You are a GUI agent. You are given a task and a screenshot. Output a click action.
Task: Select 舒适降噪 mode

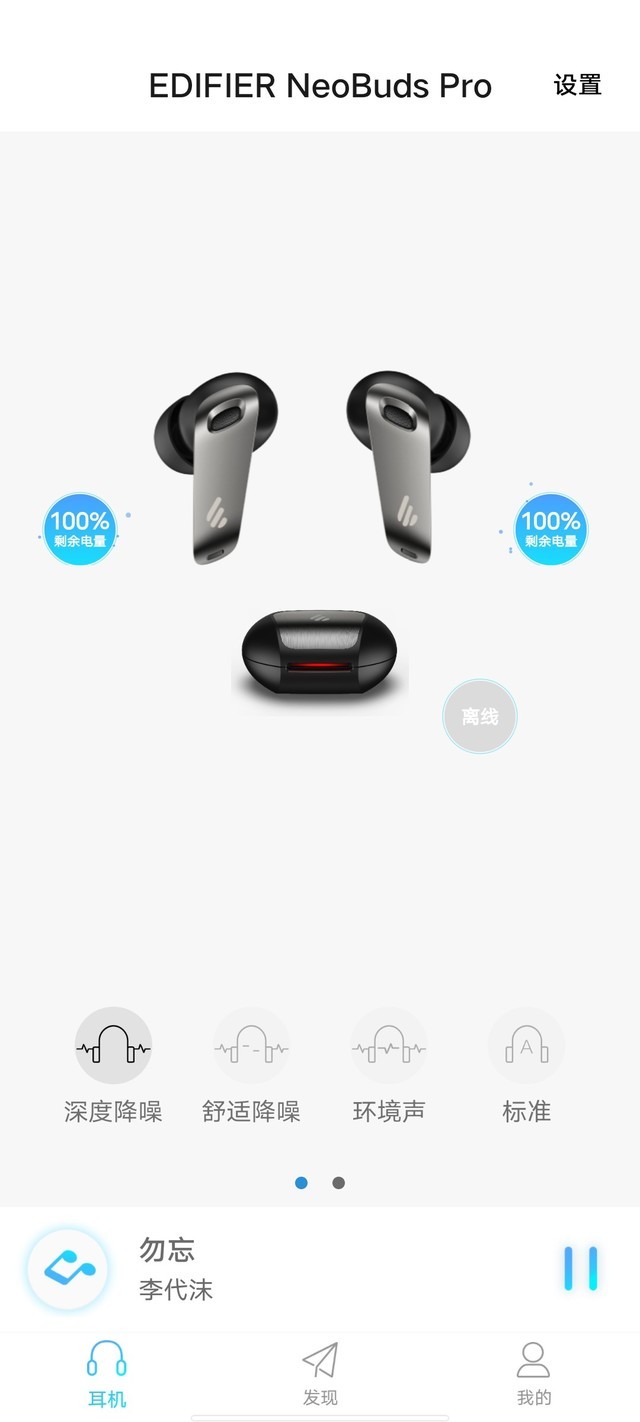point(251,1046)
